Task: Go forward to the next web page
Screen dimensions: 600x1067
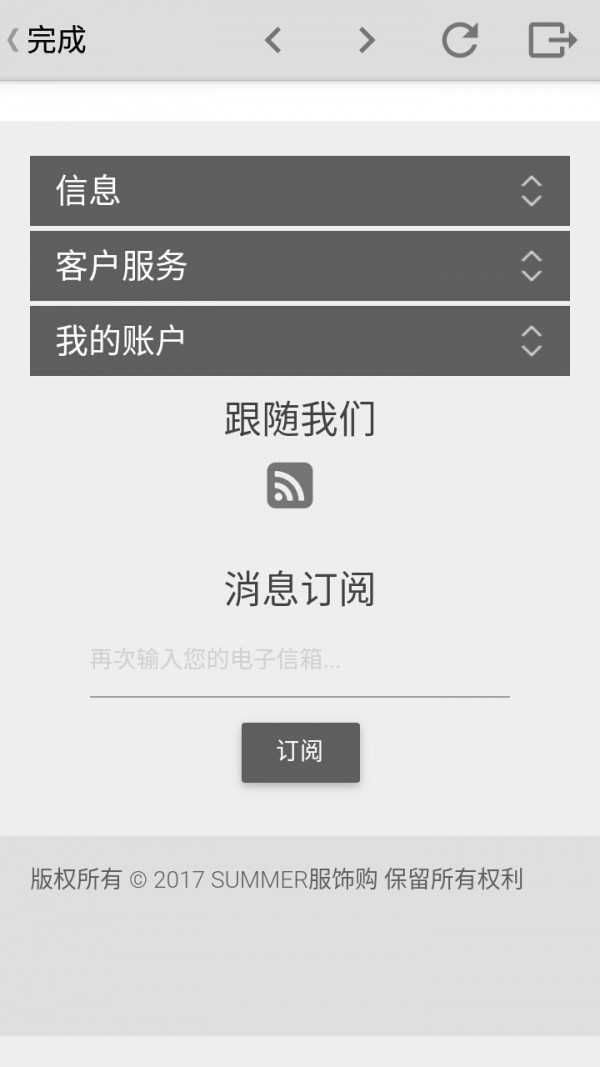Action: [367, 40]
